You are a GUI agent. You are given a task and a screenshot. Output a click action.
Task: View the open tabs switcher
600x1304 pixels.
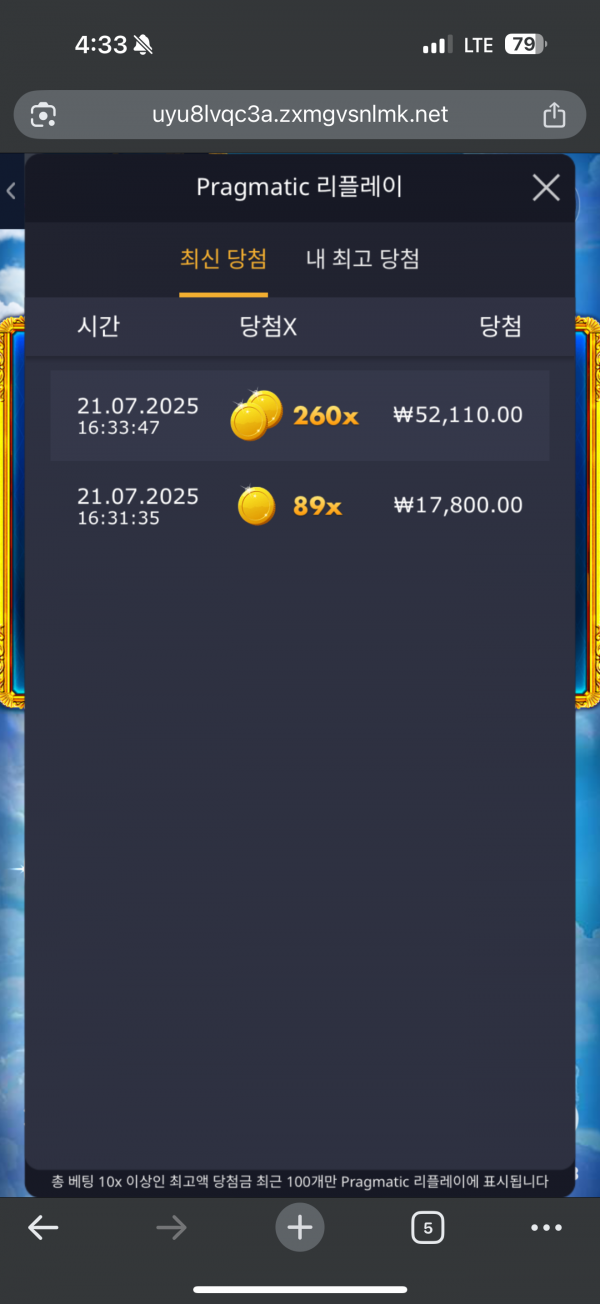427,1228
